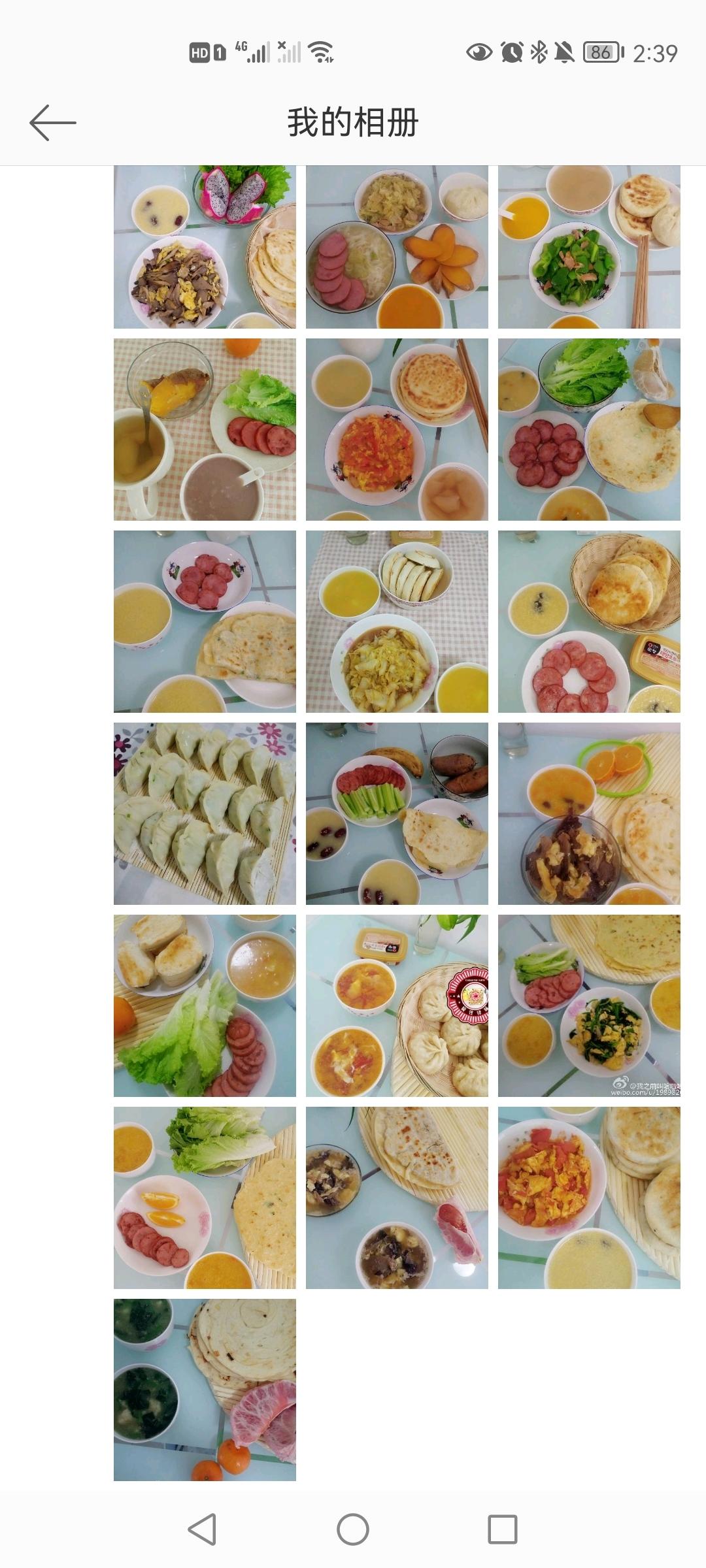Screen dimensions: 706x1568
Task: Open the recent apps view
Action: (x=503, y=1529)
